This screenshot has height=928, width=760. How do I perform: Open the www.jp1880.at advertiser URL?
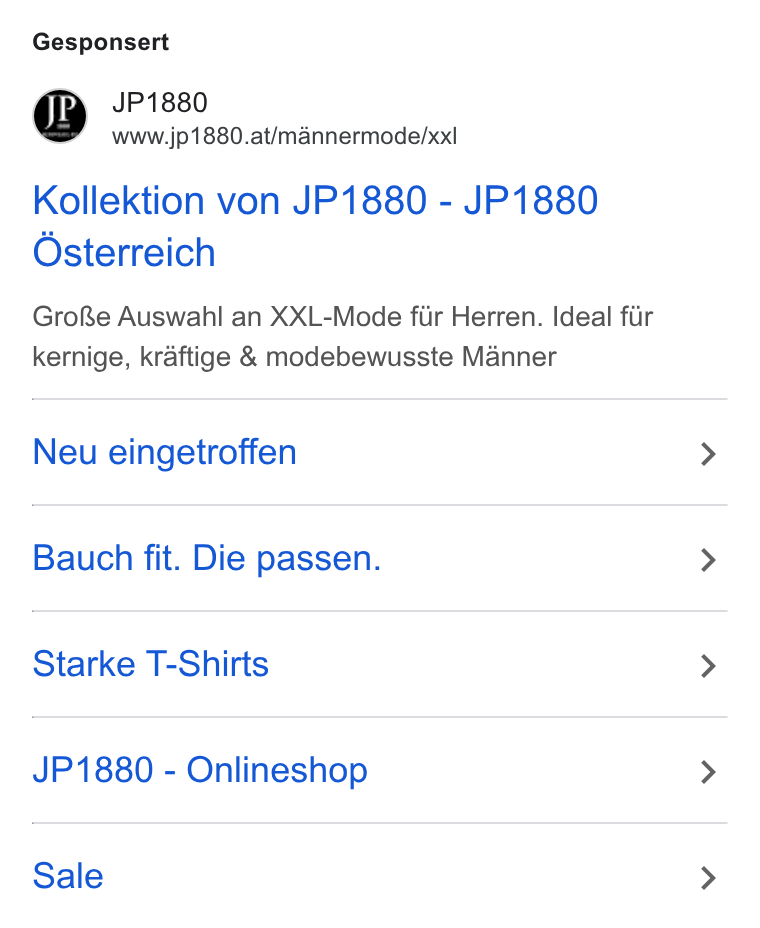pyautogui.click(x=284, y=136)
